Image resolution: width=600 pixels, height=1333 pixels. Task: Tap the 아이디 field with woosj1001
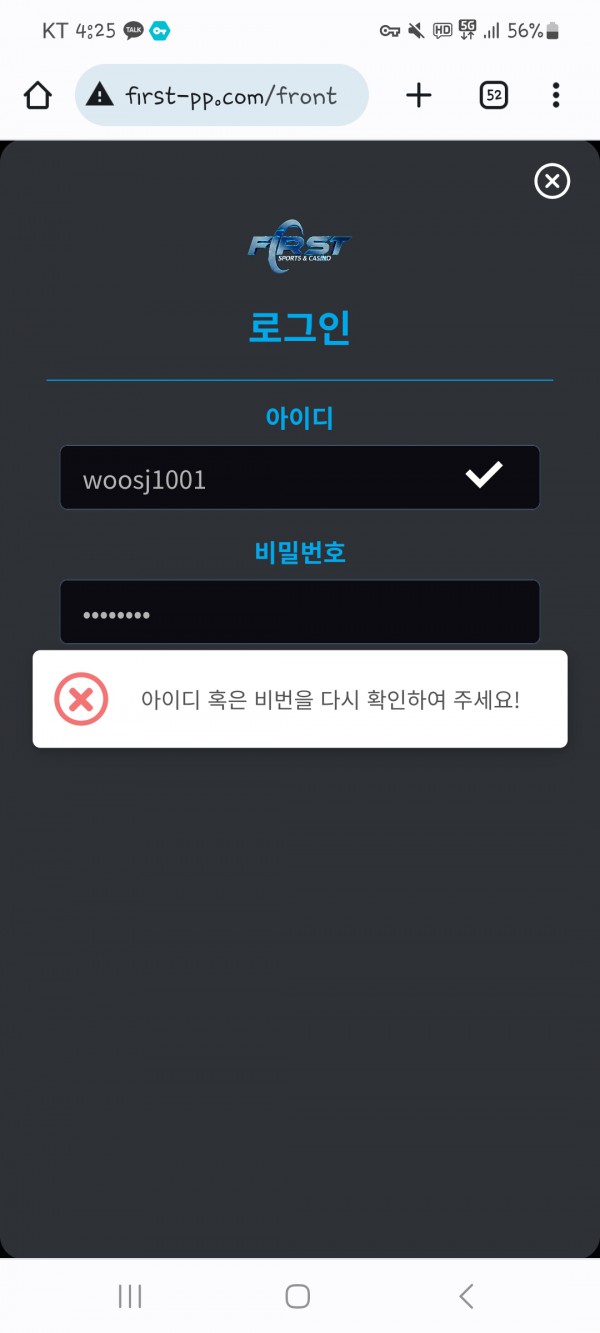pyautogui.click(x=260, y=478)
